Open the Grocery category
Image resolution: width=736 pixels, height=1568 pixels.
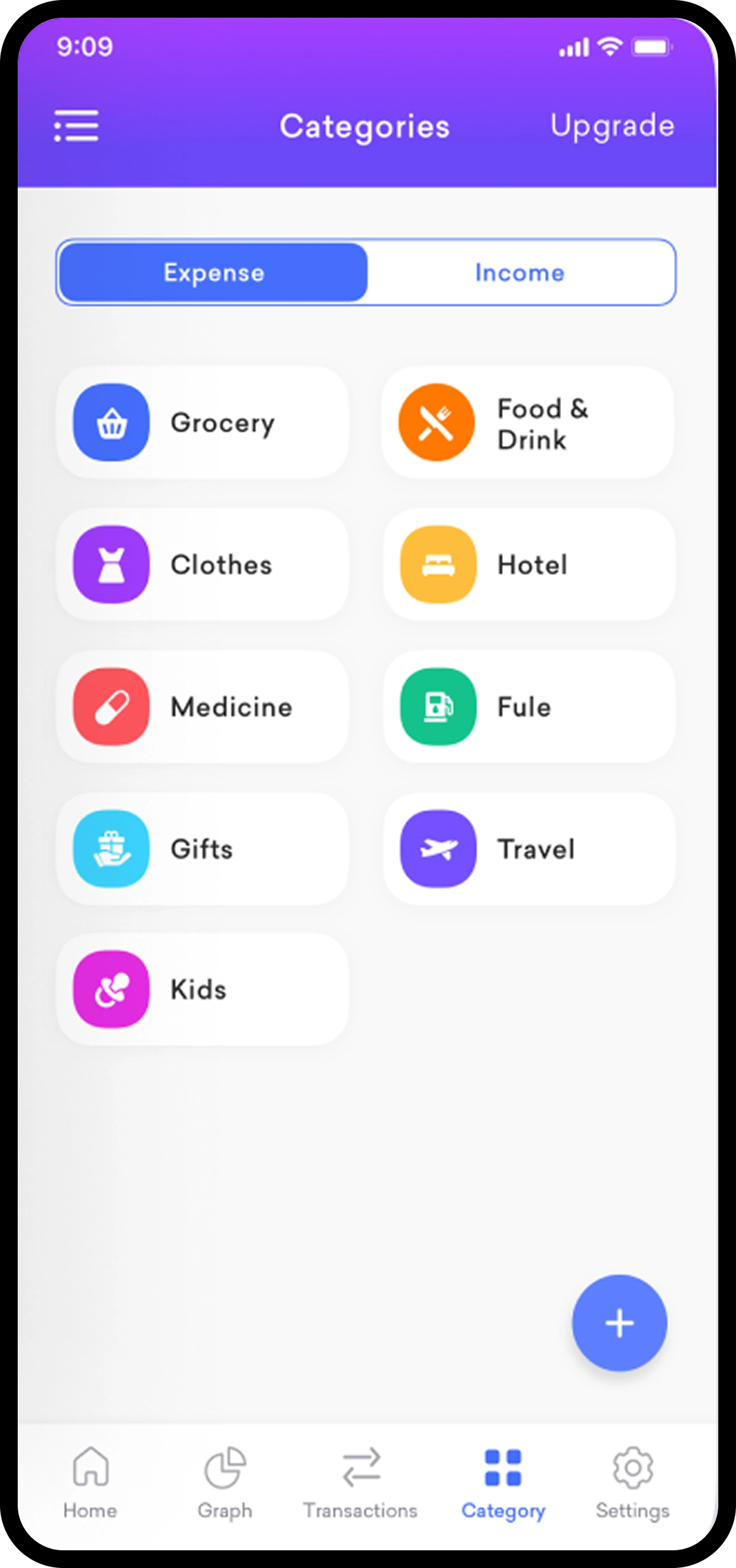pos(202,422)
